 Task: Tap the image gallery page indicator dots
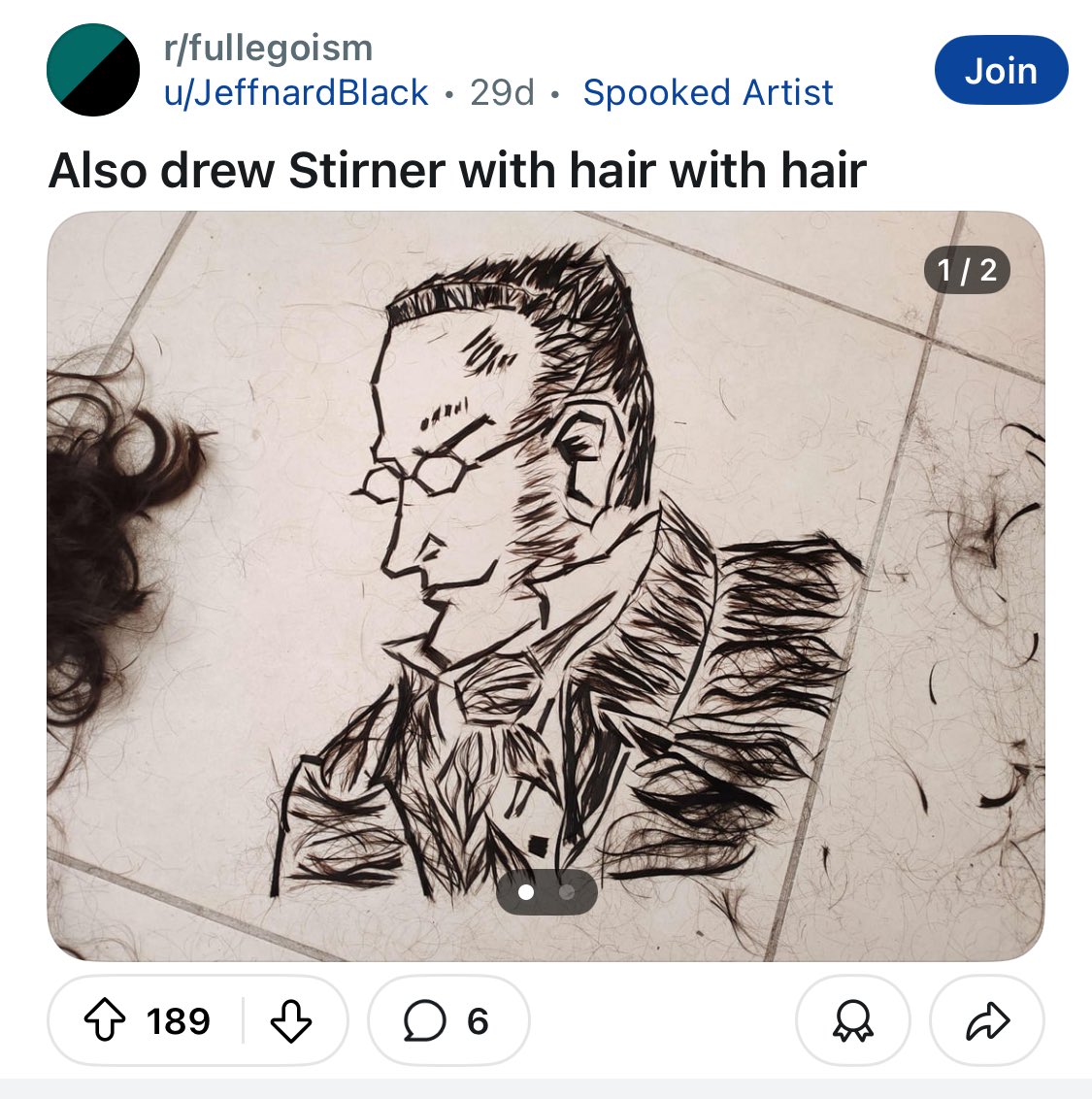546,892
